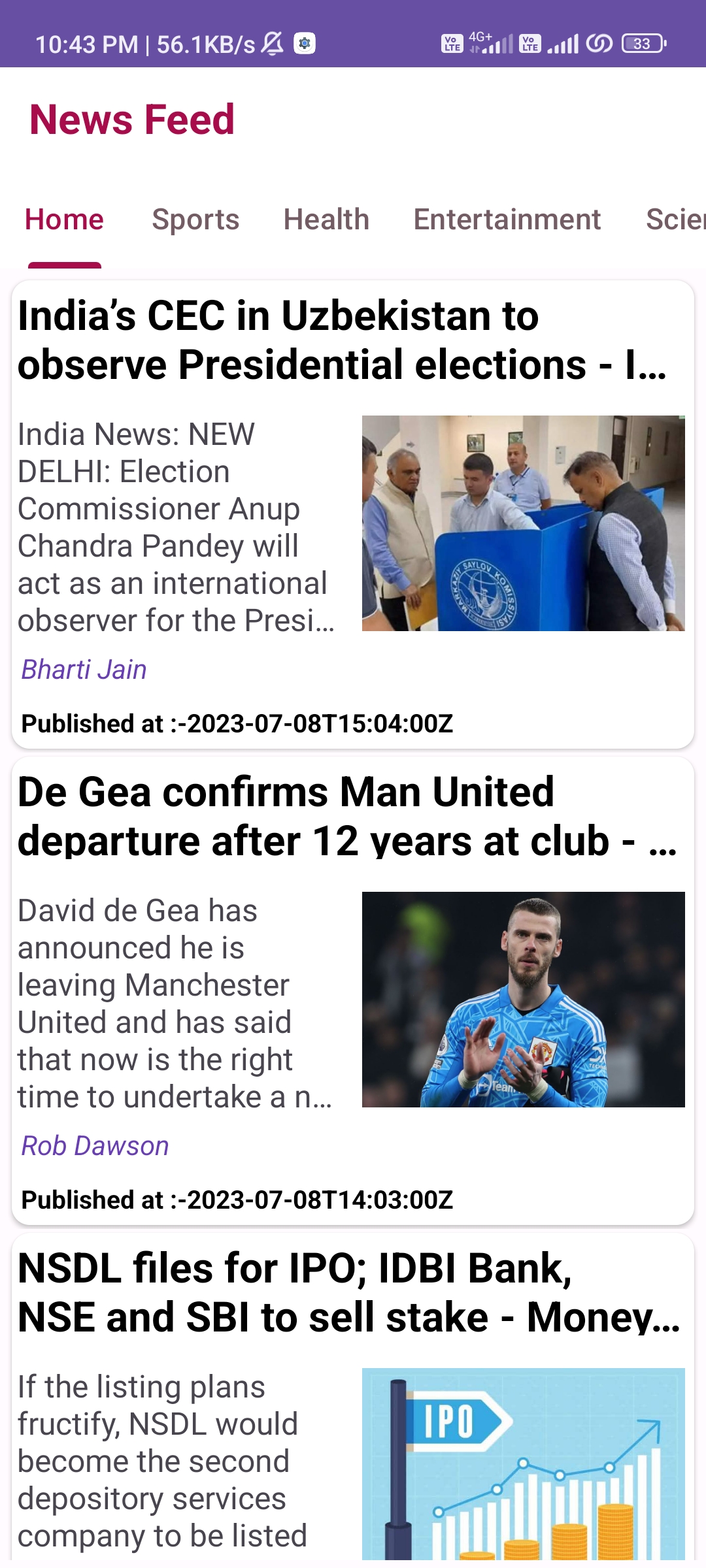Switch to the partially visible Science tab
706x1568 pixels.
[x=675, y=220]
